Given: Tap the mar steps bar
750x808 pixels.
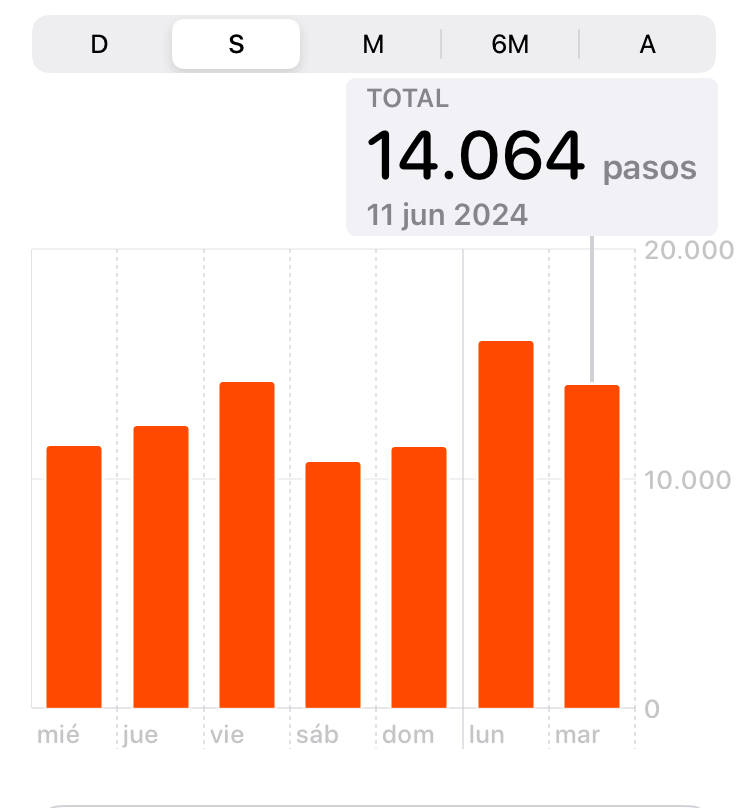Looking at the screenshot, I should [x=592, y=547].
